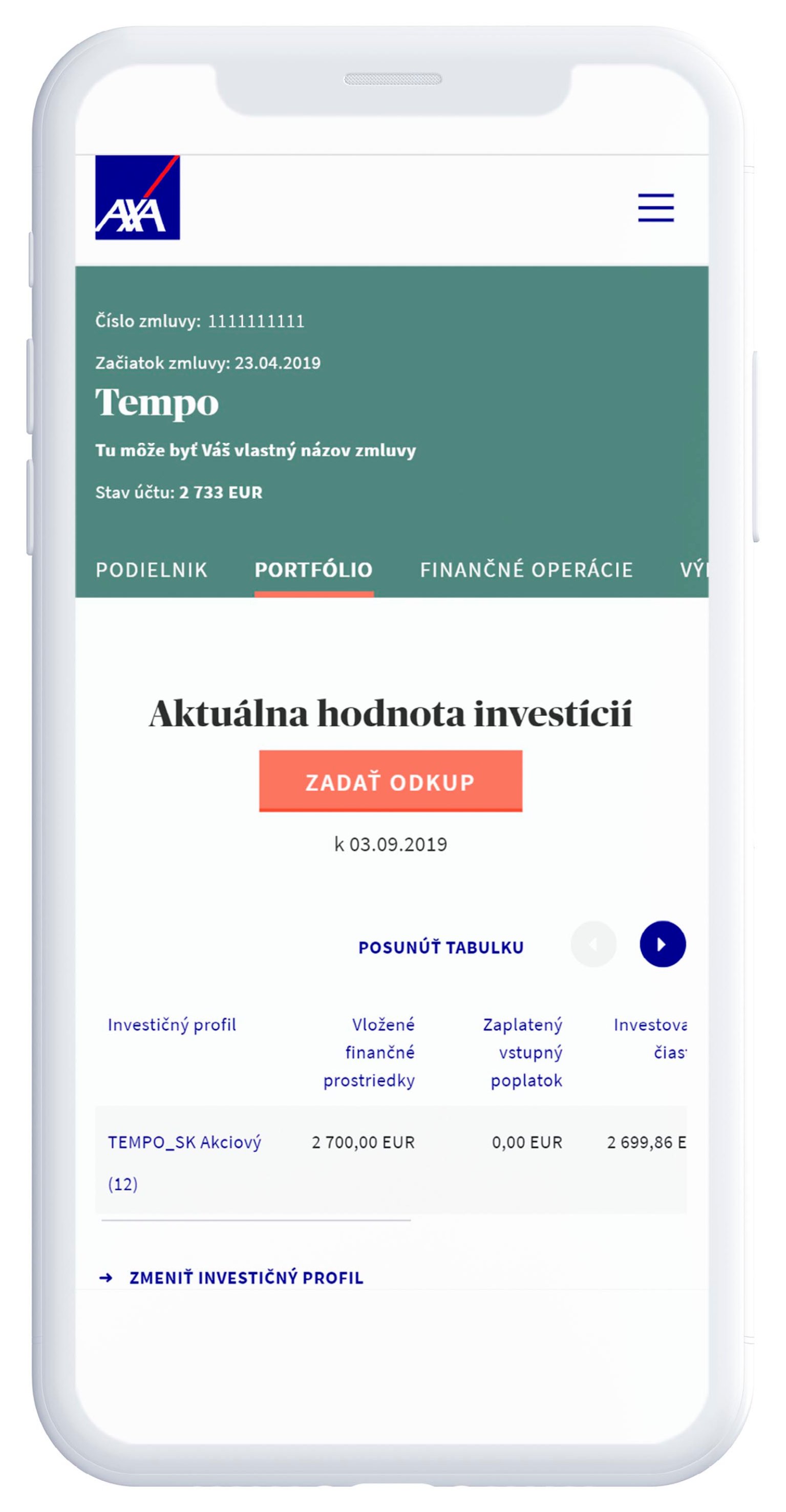786x1512 pixels.
Task: Click the date text k 03.09.2019
Action: tap(390, 842)
